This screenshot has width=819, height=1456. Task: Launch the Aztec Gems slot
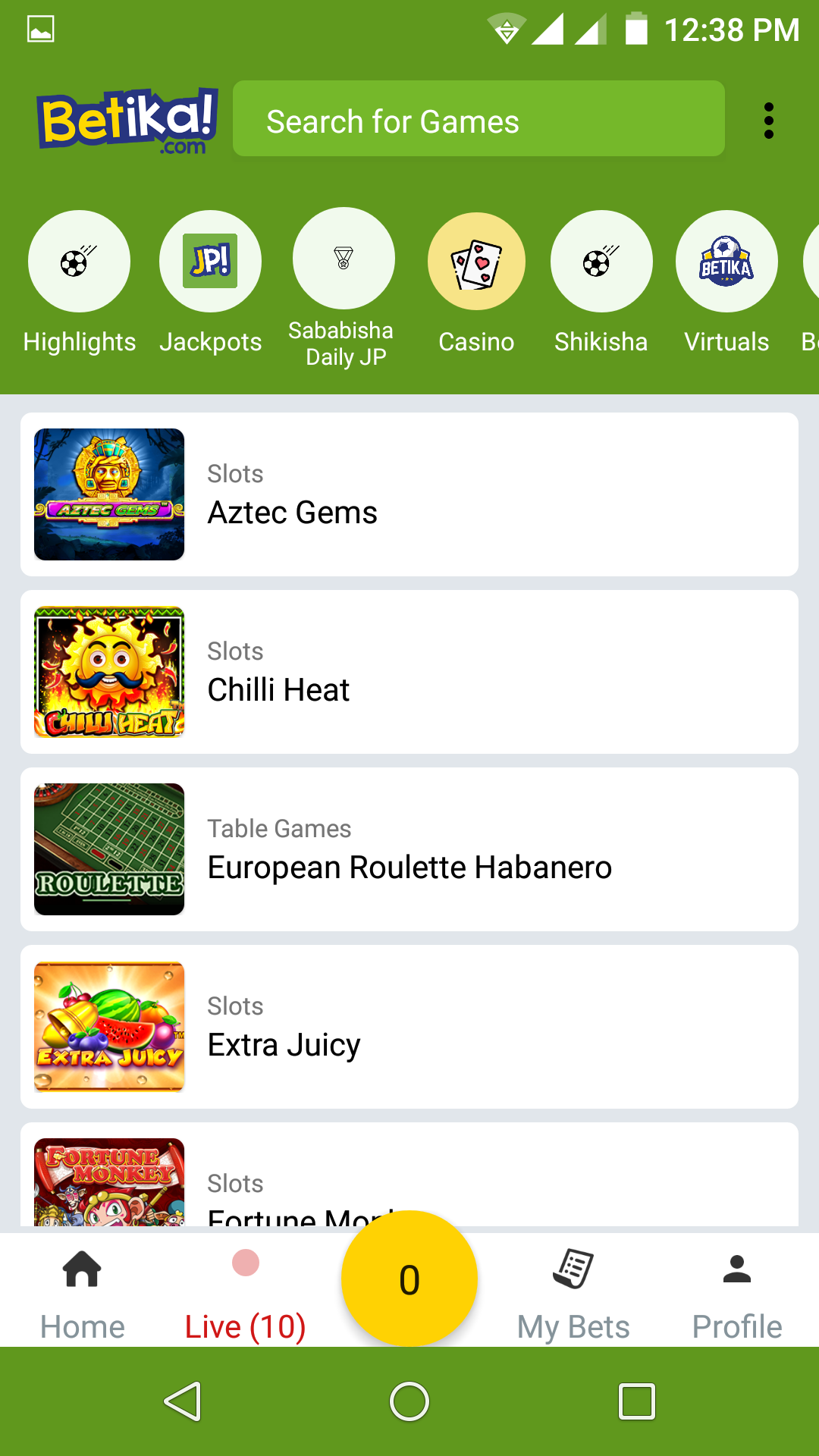pos(409,494)
